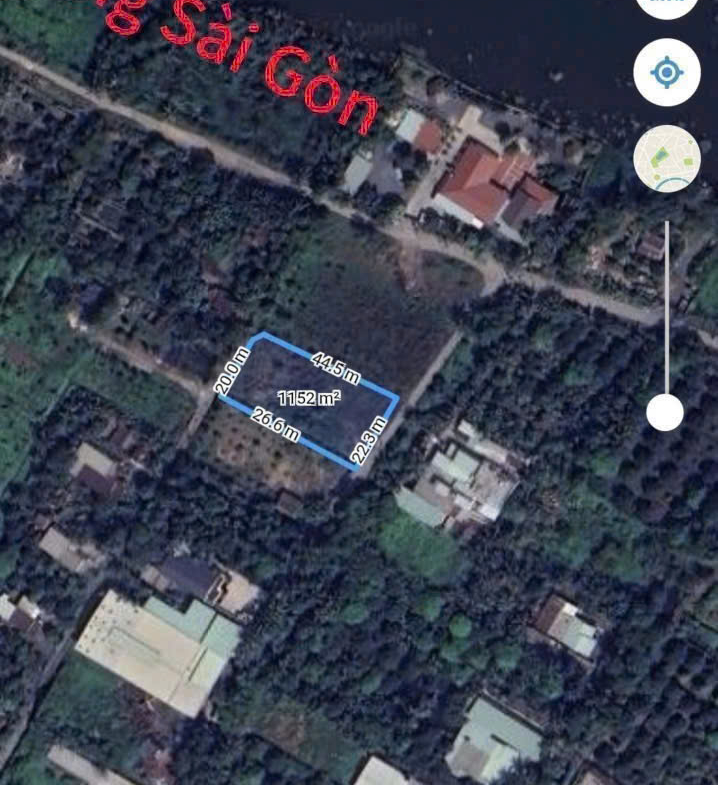Tap the vertical slider's round handle
This screenshot has width=718, height=785.
pyautogui.click(x=665, y=412)
